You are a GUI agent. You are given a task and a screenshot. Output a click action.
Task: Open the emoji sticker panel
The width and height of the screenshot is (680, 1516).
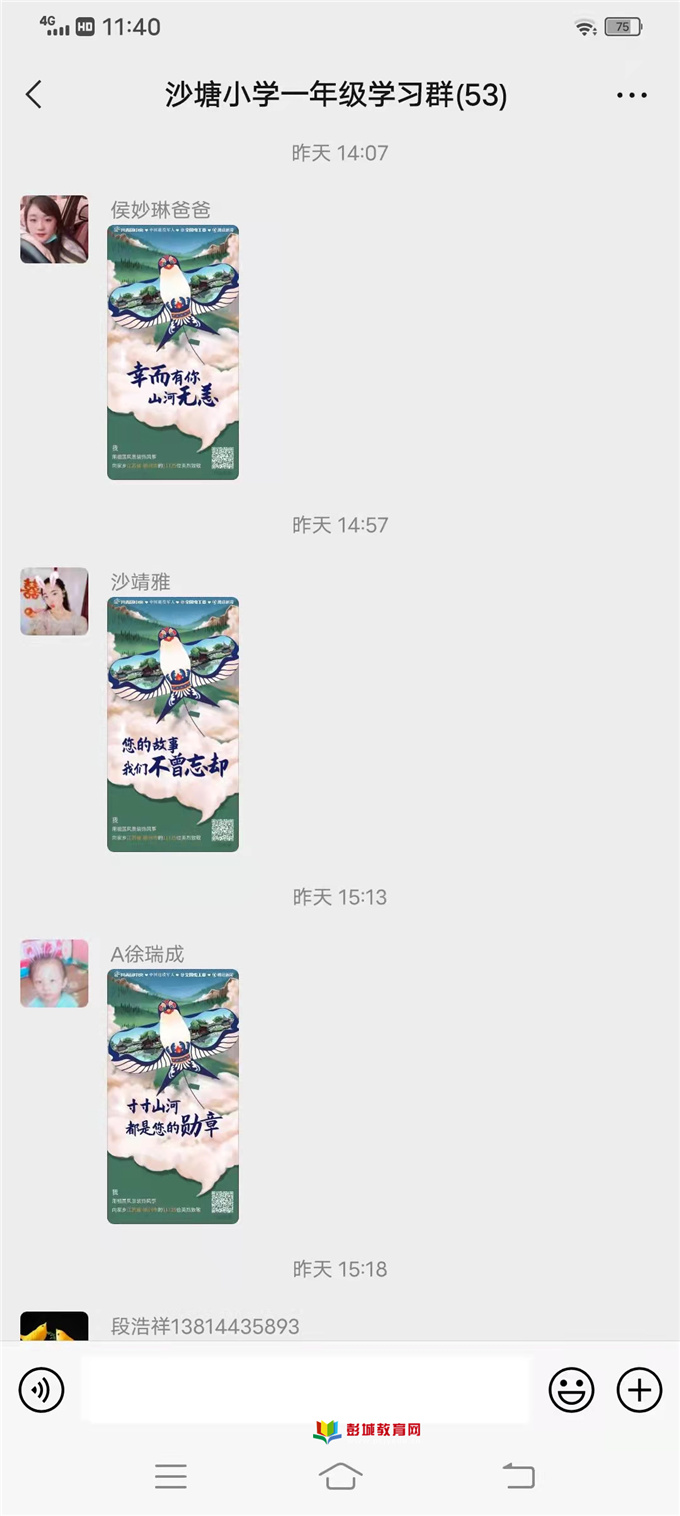coord(571,1390)
